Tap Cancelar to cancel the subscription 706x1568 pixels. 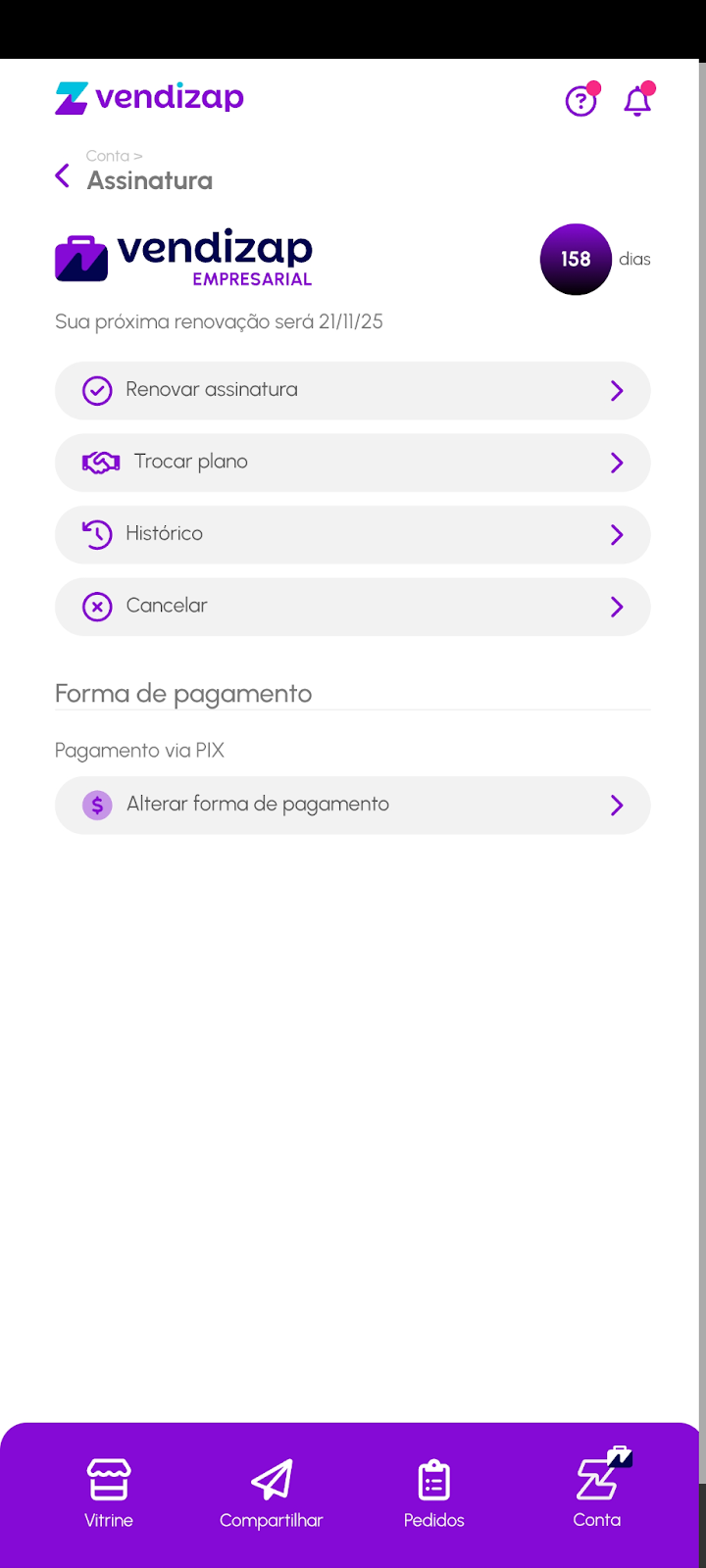click(352, 607)
